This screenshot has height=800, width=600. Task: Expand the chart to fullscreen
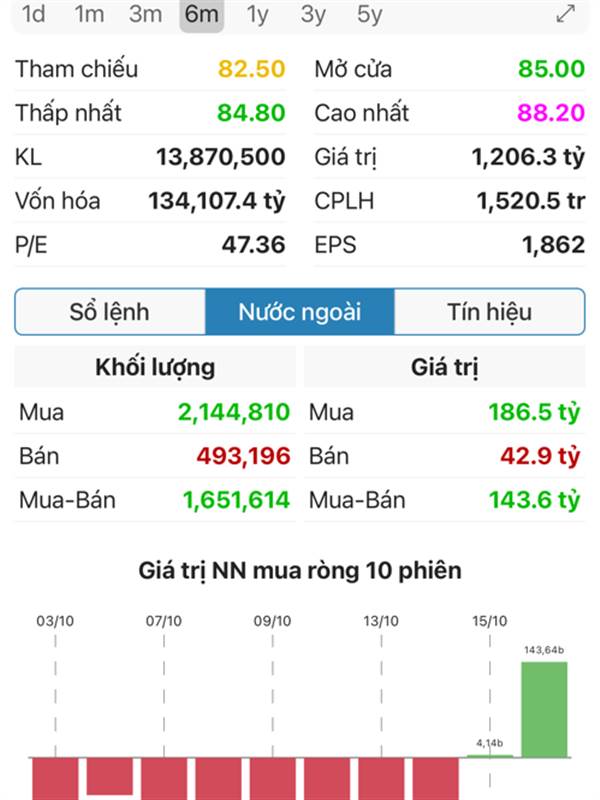(566, 14)
